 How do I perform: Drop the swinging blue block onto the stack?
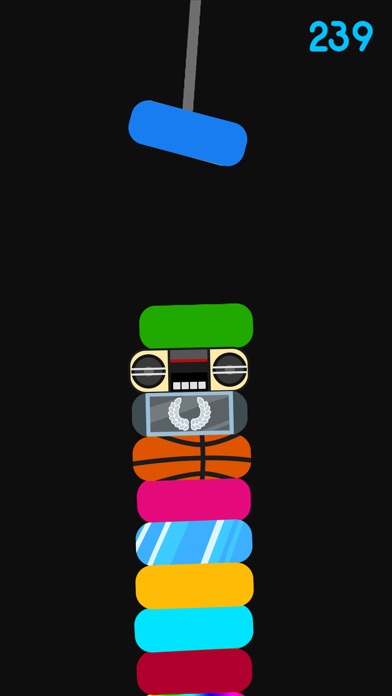click(188, 133)
